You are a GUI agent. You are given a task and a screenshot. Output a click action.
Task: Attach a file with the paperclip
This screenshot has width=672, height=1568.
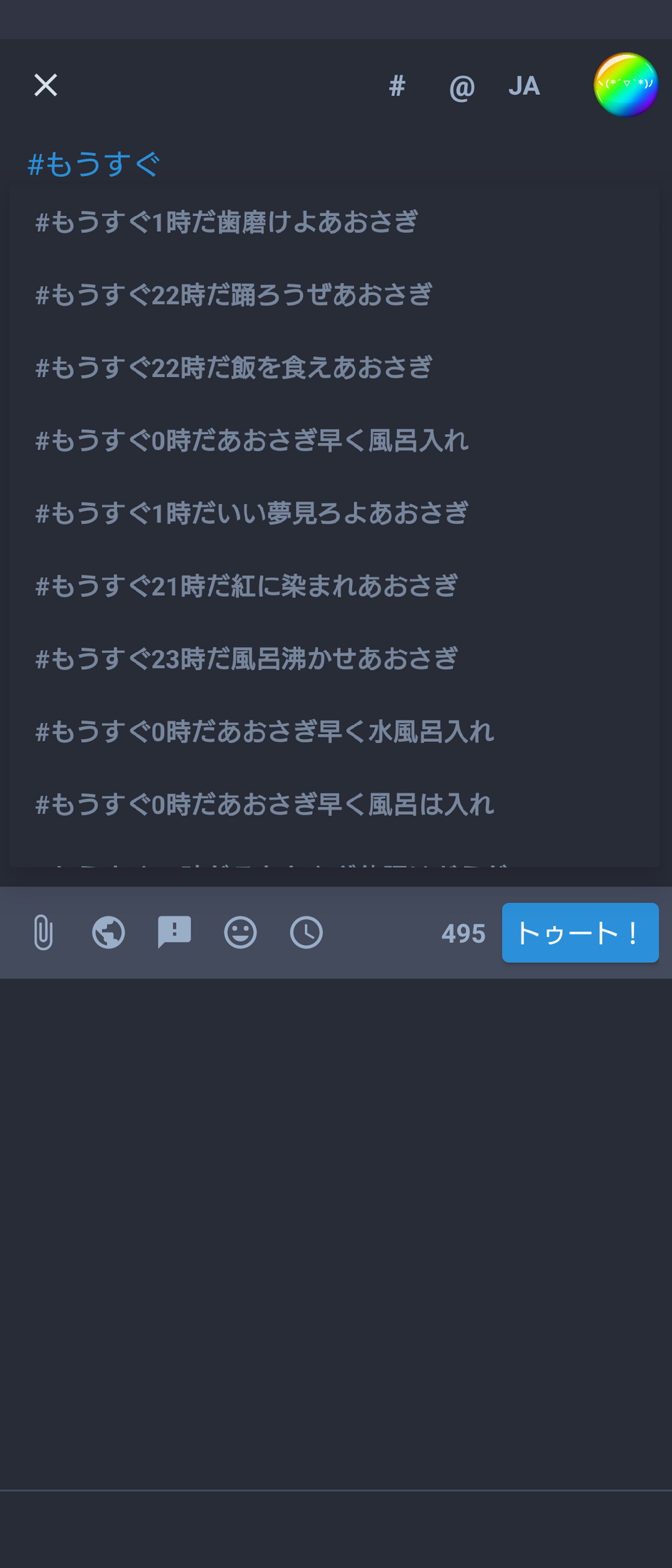point(43,932)
